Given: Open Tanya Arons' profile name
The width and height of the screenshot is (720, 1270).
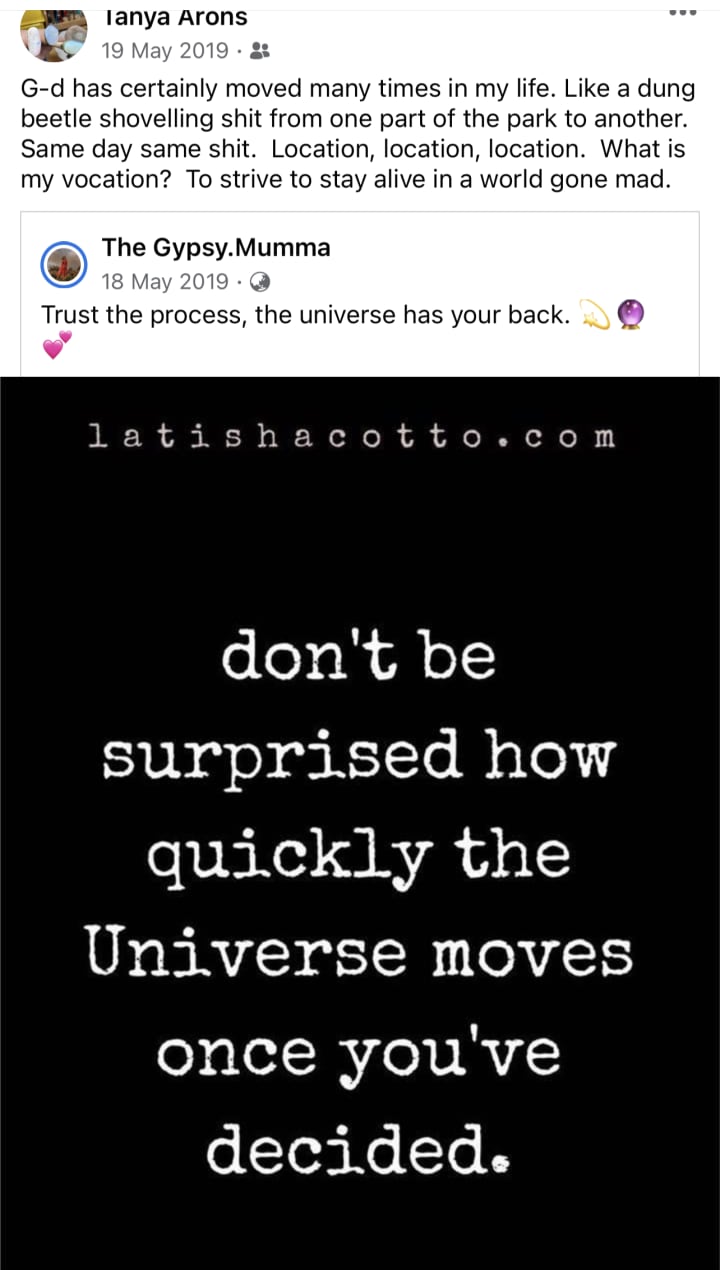Looking at the screenshot, I should pos(175,17).
